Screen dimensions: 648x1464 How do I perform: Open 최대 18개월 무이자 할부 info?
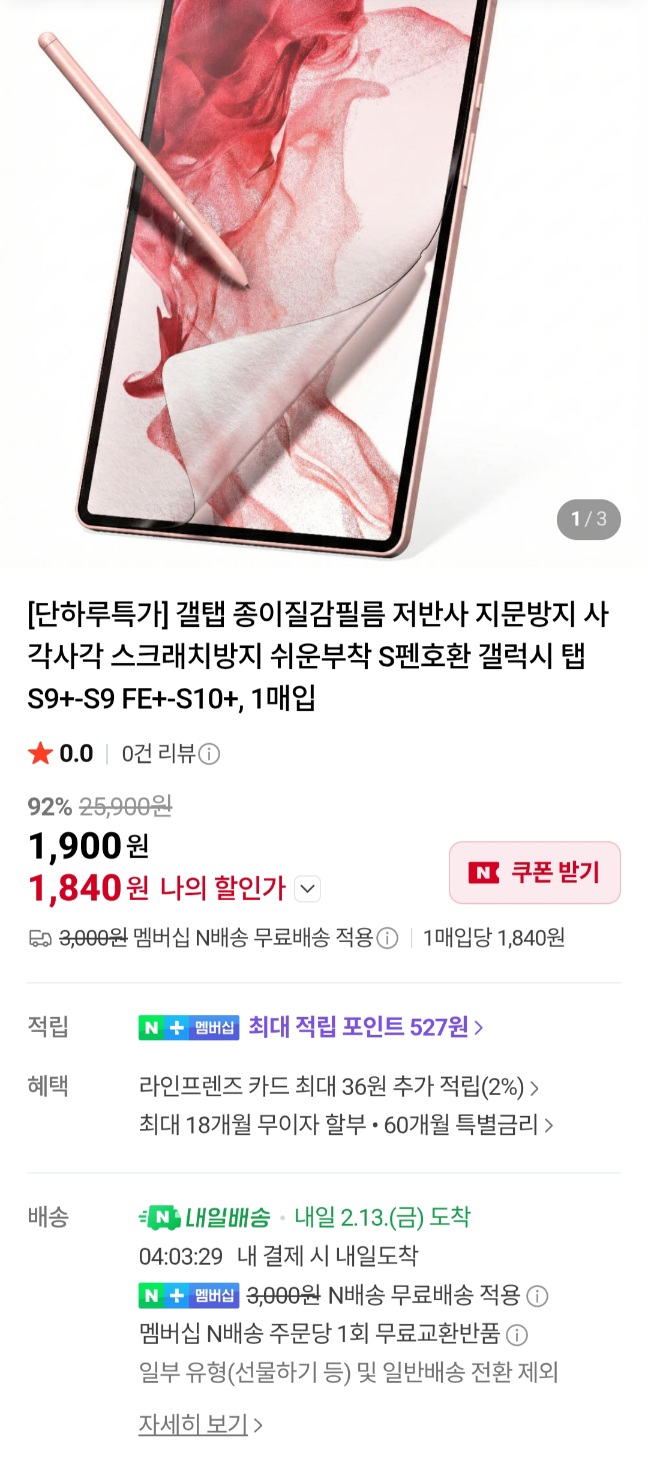(346, 1125)
